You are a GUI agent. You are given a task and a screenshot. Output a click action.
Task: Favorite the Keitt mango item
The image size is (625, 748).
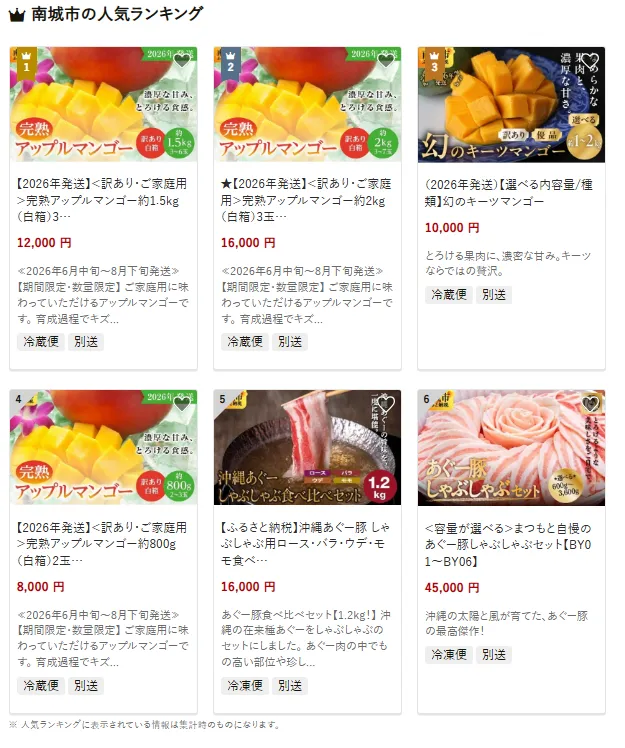[x=590, y=60]
